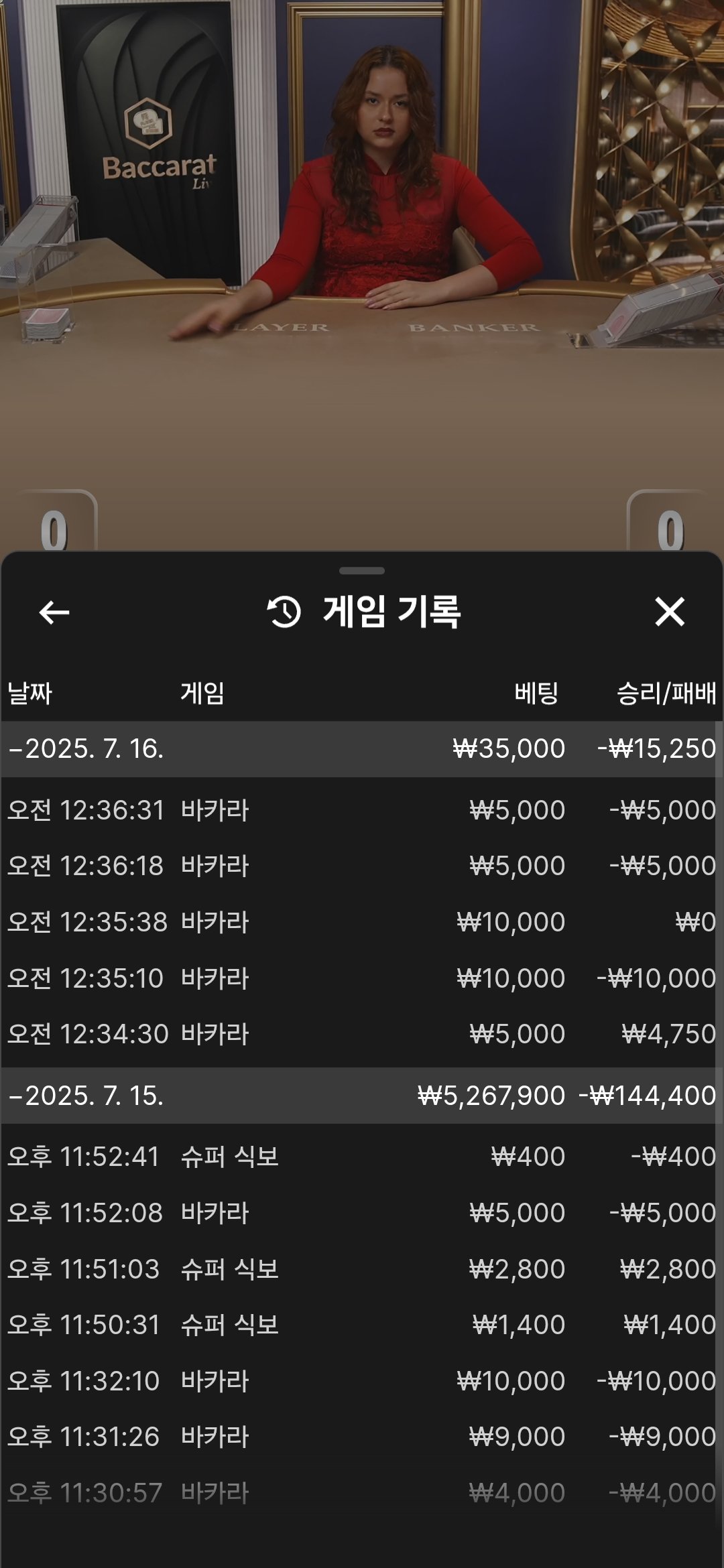Open the 오후 11:30:57 바카라 entry
The width and height of the screenshot is (724, 1568).
[x=362, y=1493]
